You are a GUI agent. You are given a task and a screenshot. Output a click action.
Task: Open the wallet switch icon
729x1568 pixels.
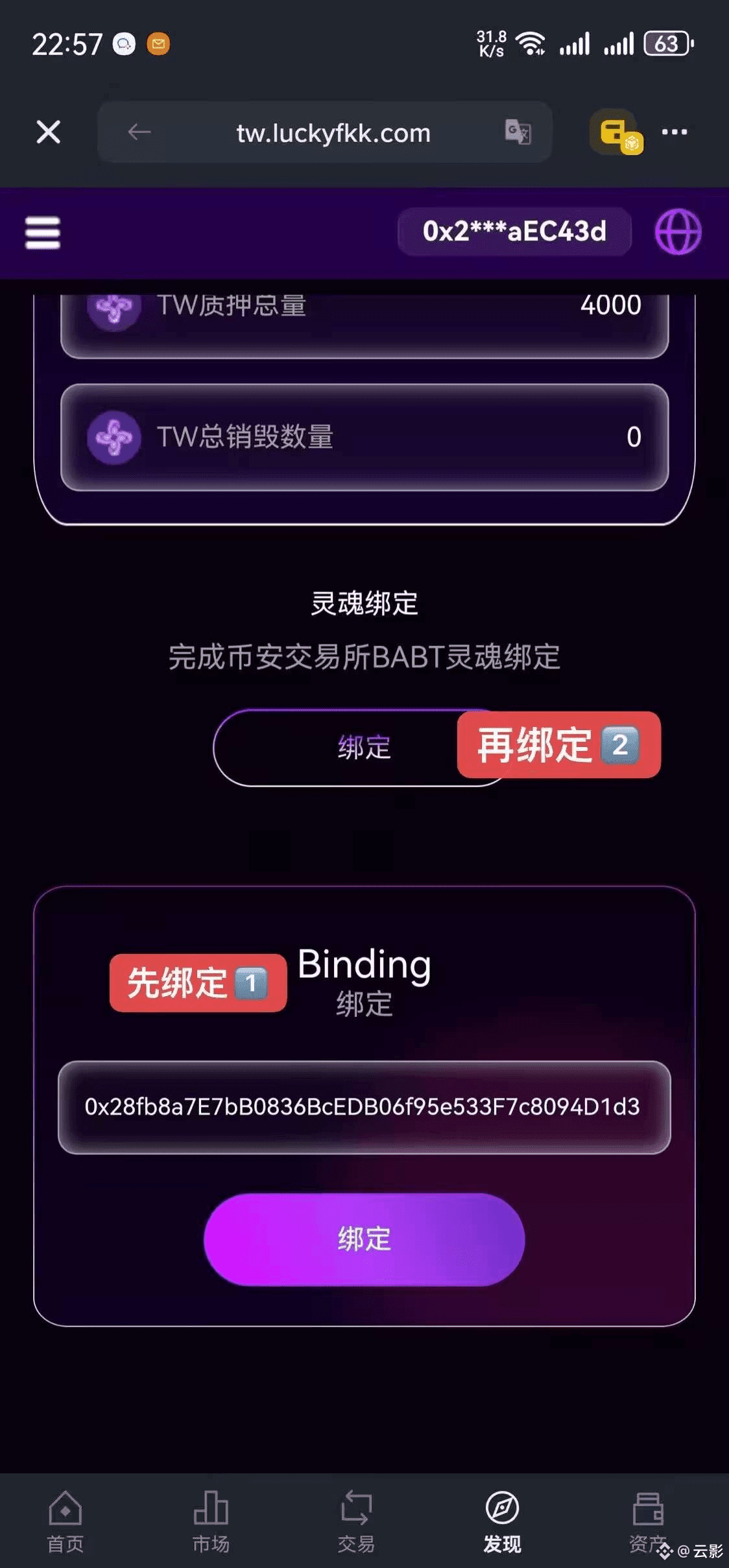[x=616, y=132]
